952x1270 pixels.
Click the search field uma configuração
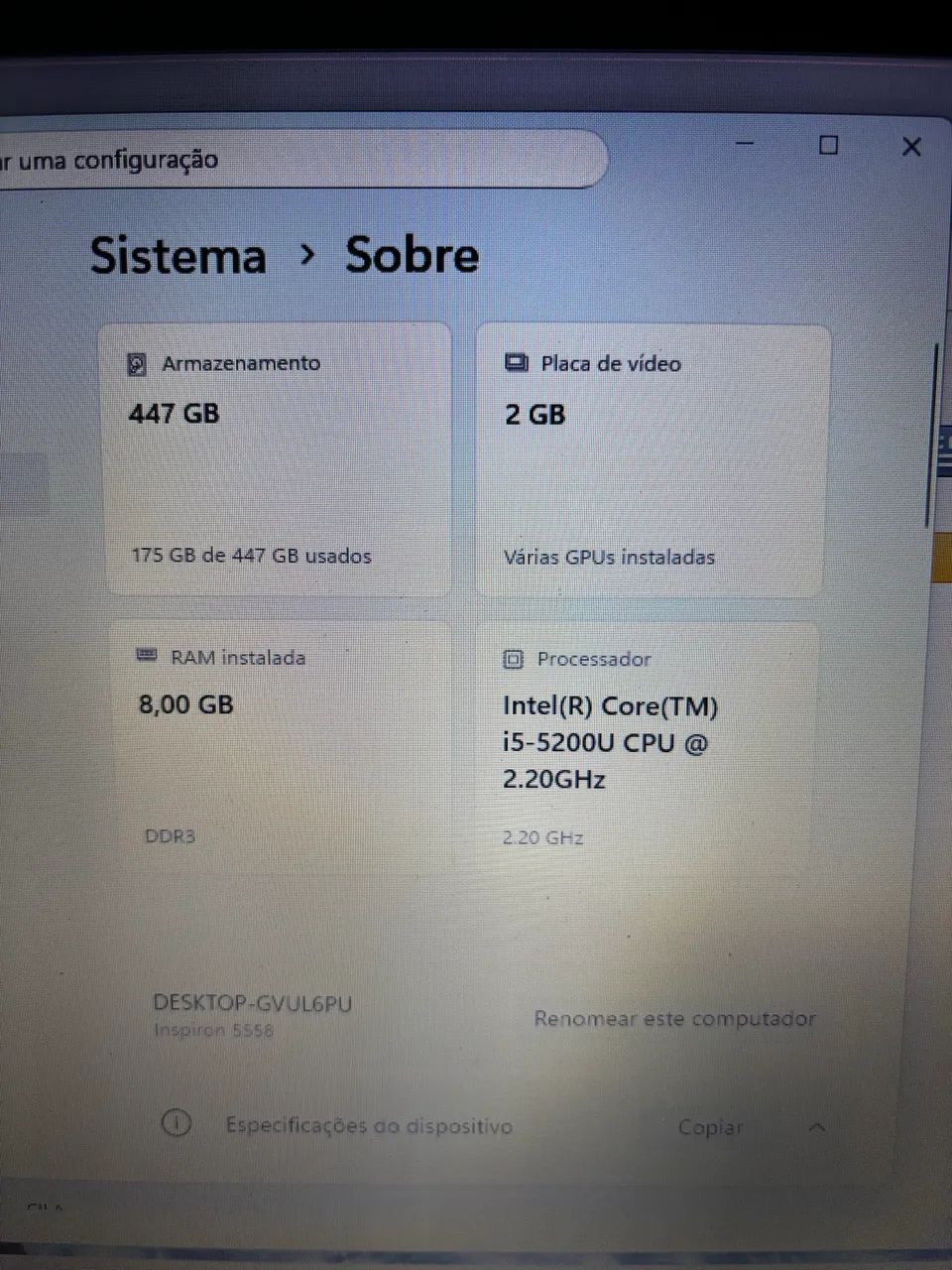[x=297, y=159]
